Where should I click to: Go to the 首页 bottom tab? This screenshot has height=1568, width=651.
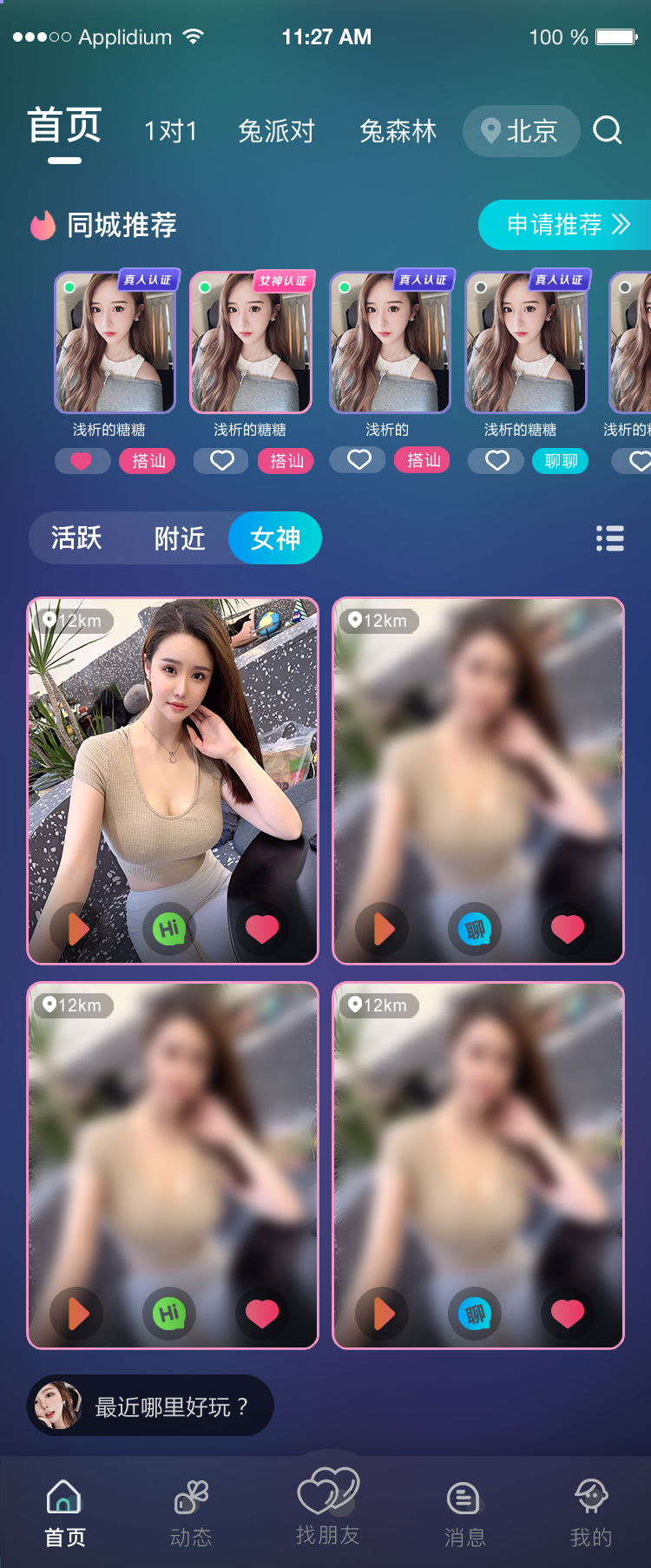tap(65, 1513)
